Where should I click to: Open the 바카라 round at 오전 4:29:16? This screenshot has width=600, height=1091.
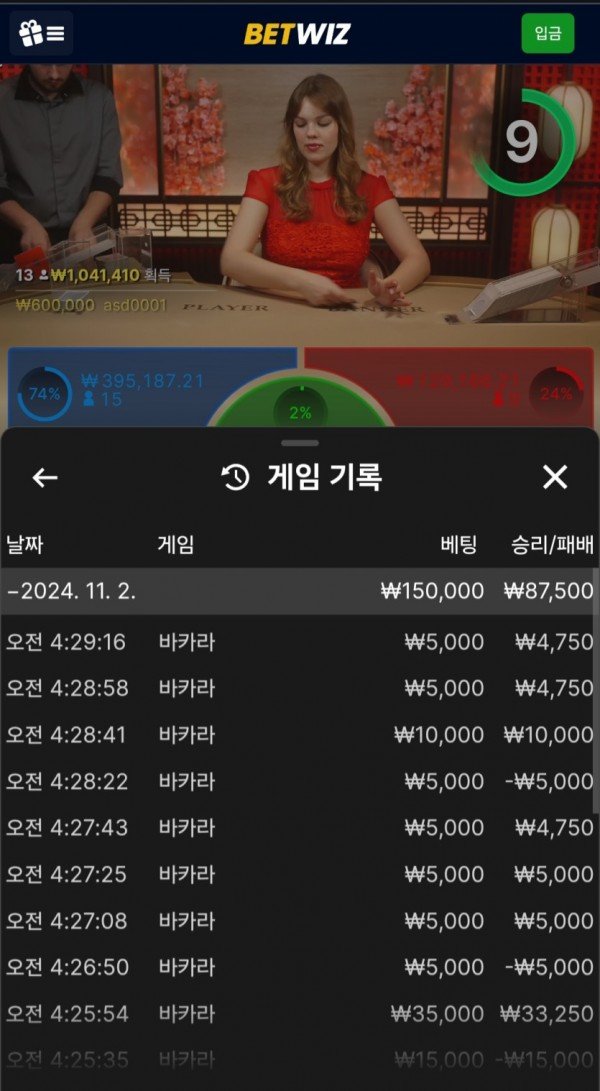300,642
